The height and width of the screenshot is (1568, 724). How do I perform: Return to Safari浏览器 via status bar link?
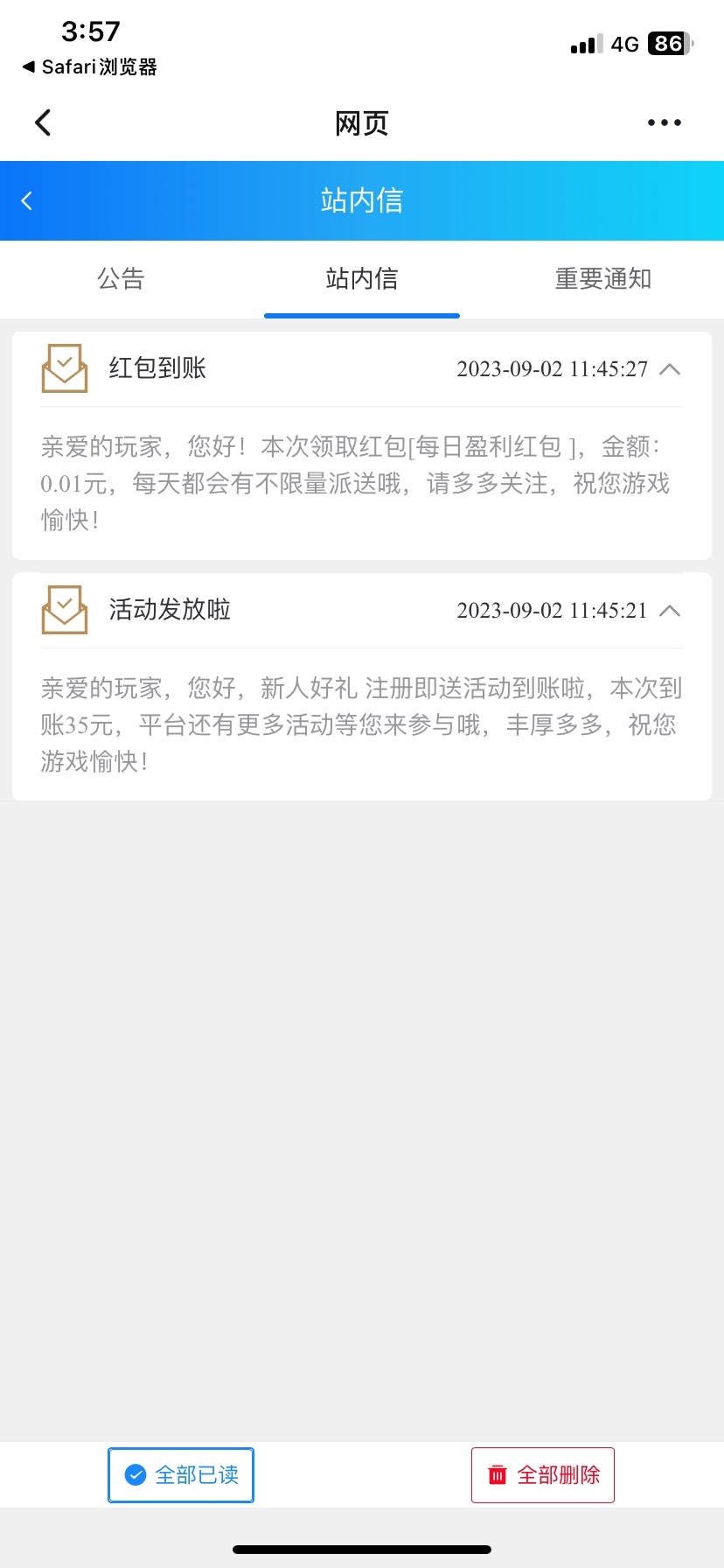90,67
